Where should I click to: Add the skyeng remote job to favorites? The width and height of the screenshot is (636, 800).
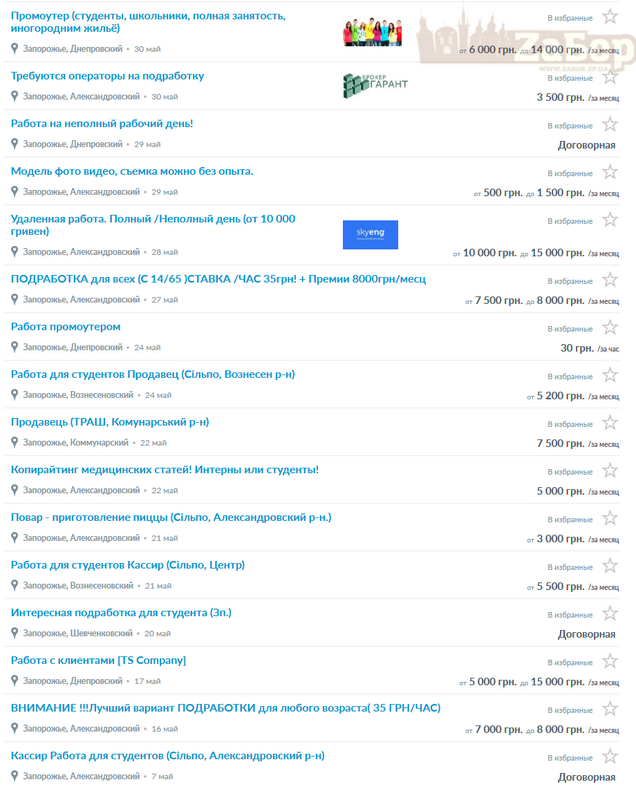point(610,220)
